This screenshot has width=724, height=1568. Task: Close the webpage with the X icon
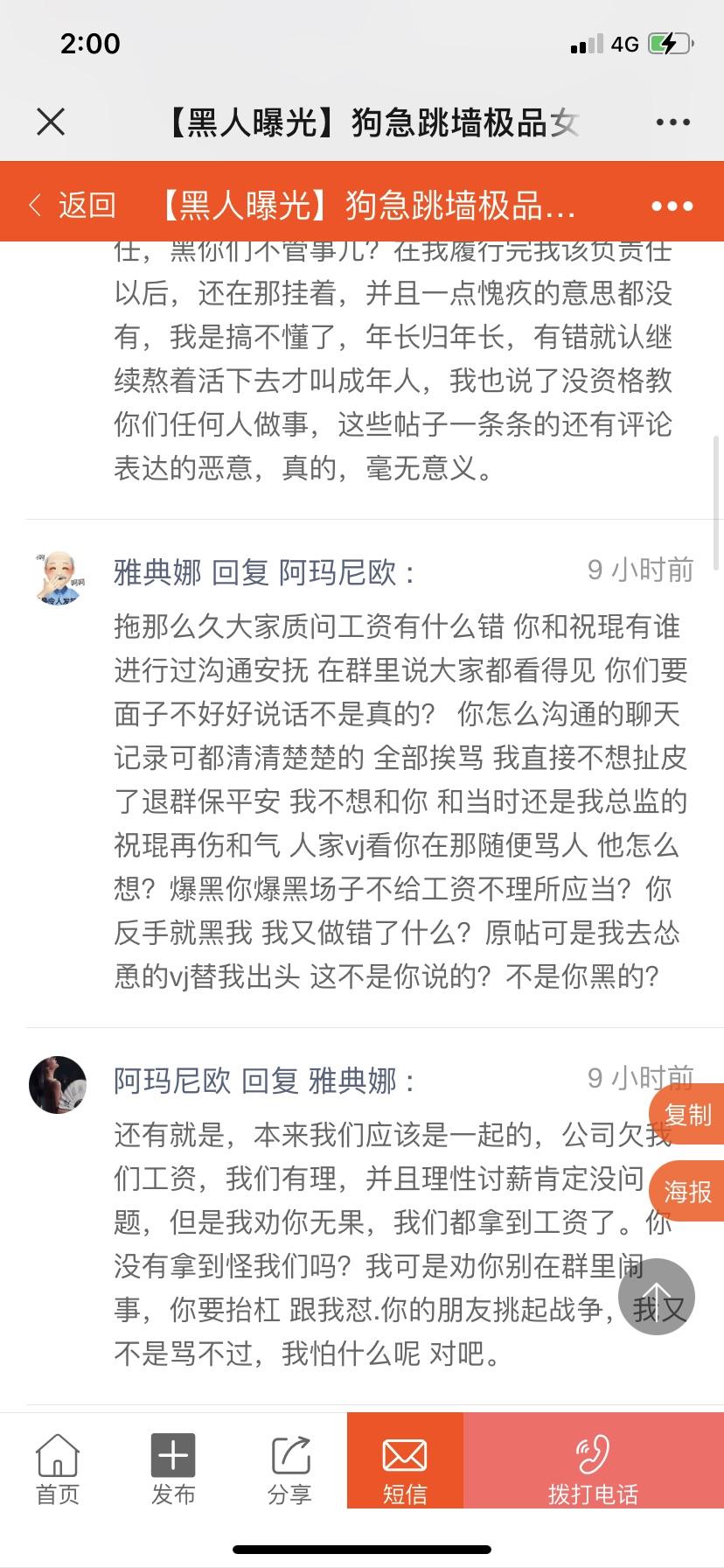51,122
